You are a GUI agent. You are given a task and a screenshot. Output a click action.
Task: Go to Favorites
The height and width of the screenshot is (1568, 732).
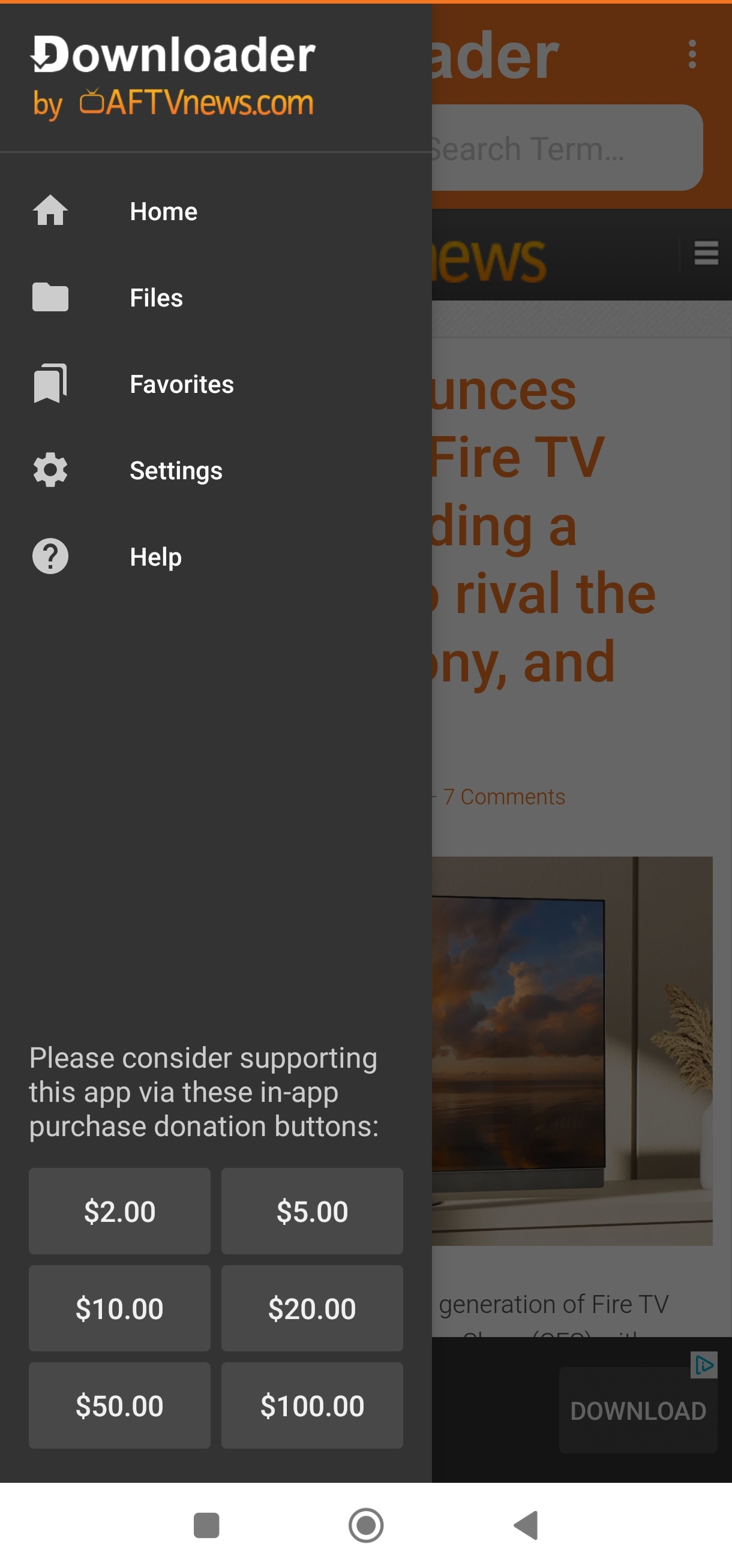pyautogui.click(x=181, y=384)
